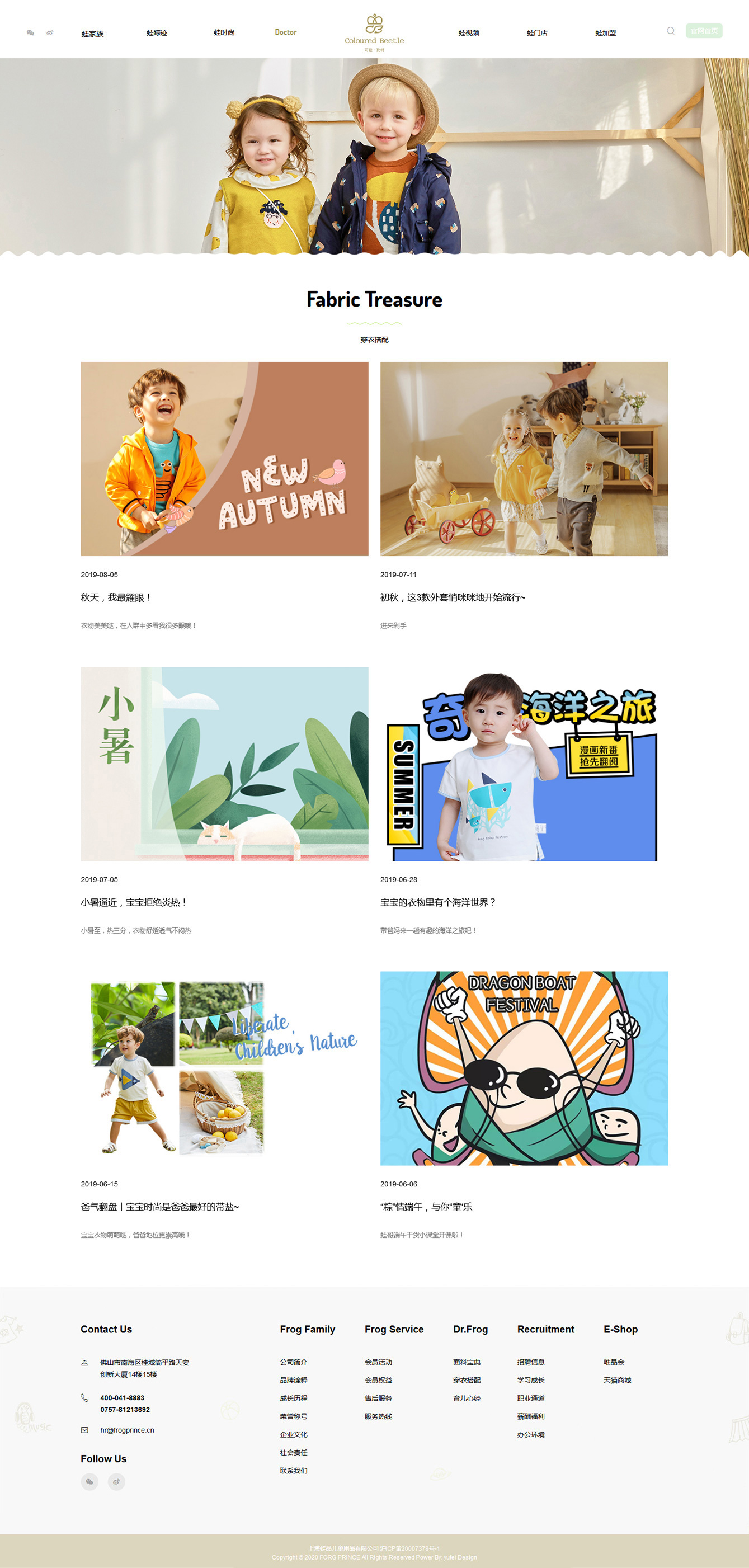View the Dragon Boat Festival article

(523, 1068)
